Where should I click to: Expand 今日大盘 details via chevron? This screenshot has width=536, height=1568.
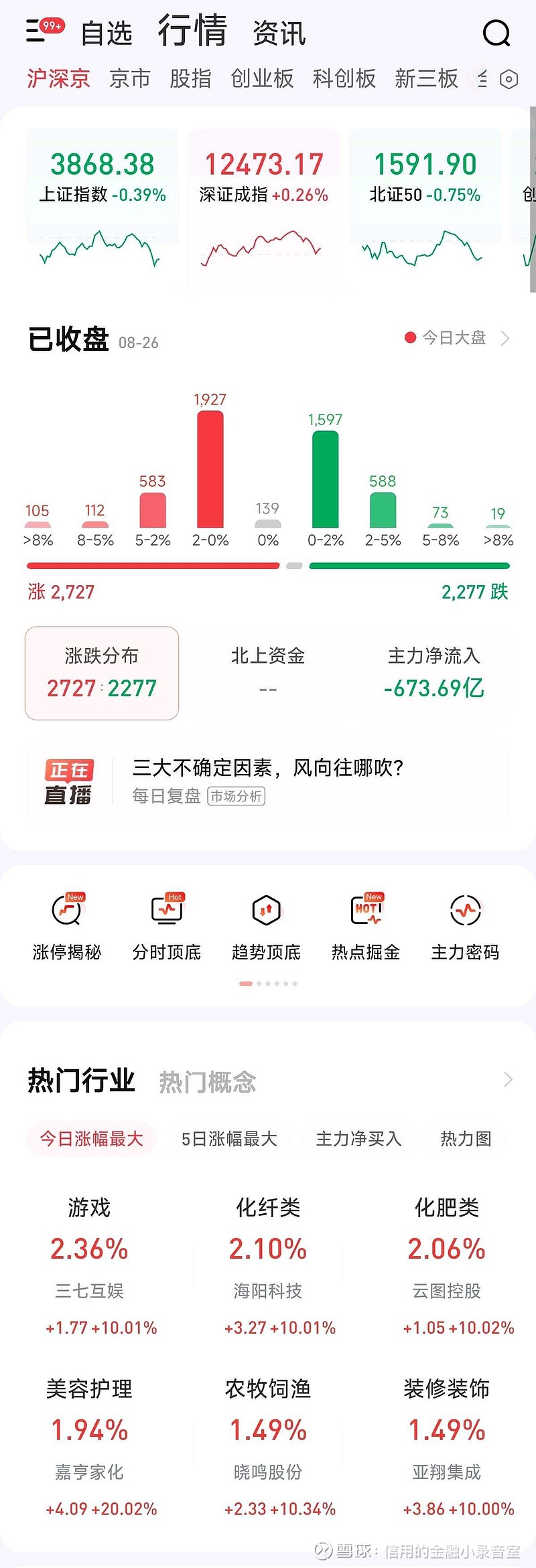tap(507, 339)
